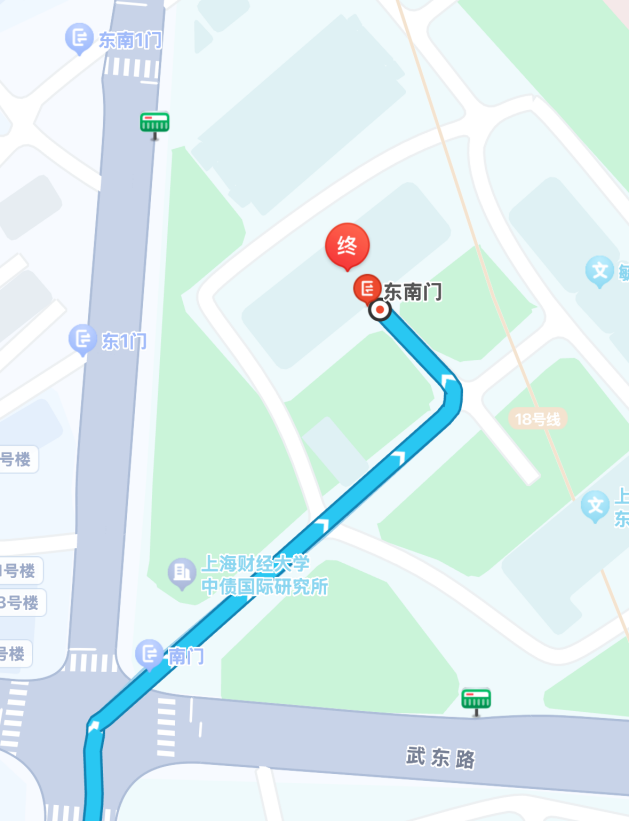
Task: Open the 东南1门 gate marker
Action: click(x=79, y=39)
